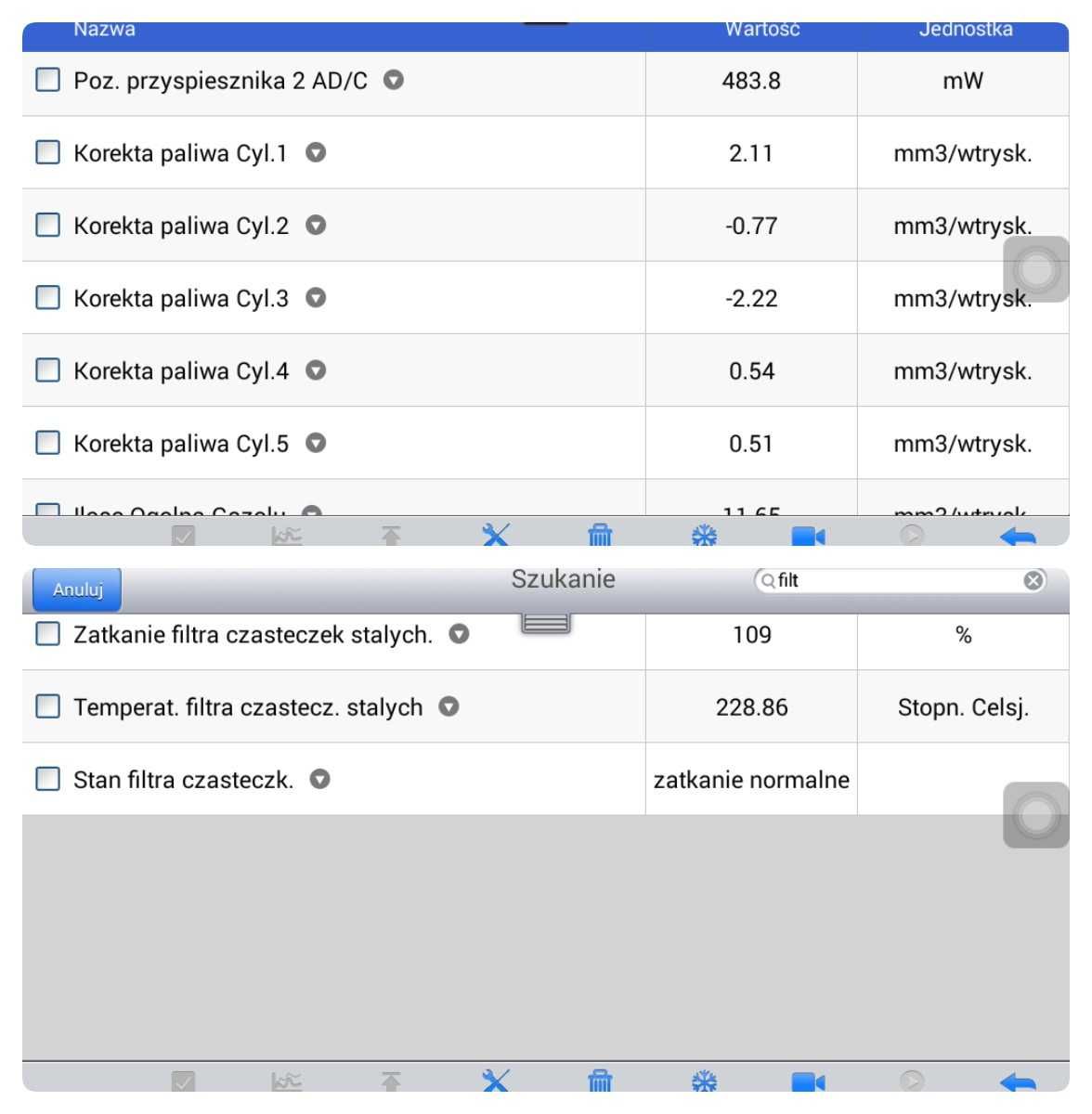Tick the Temperat. filtra czastecz. stalych checkbox

[47, 706]
